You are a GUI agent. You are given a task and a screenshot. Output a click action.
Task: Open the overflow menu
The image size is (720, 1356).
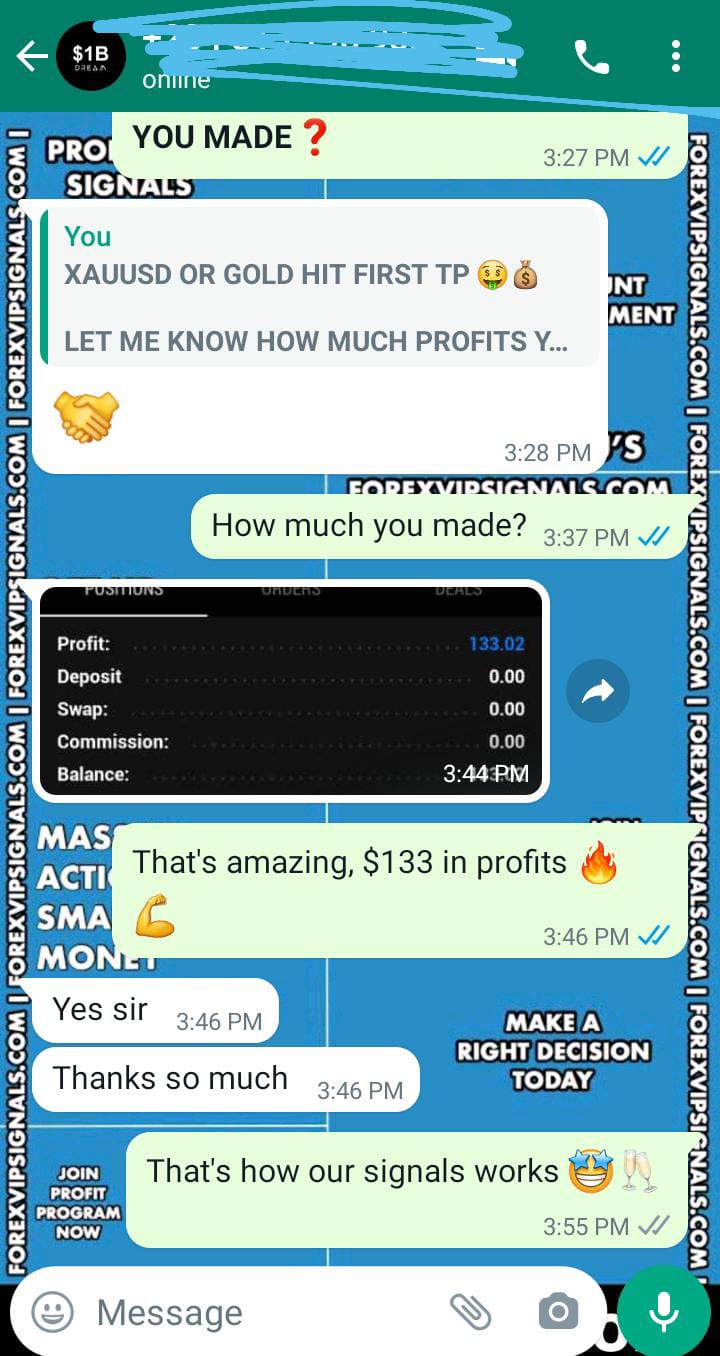pyautogui.click(x=676, y=57)
